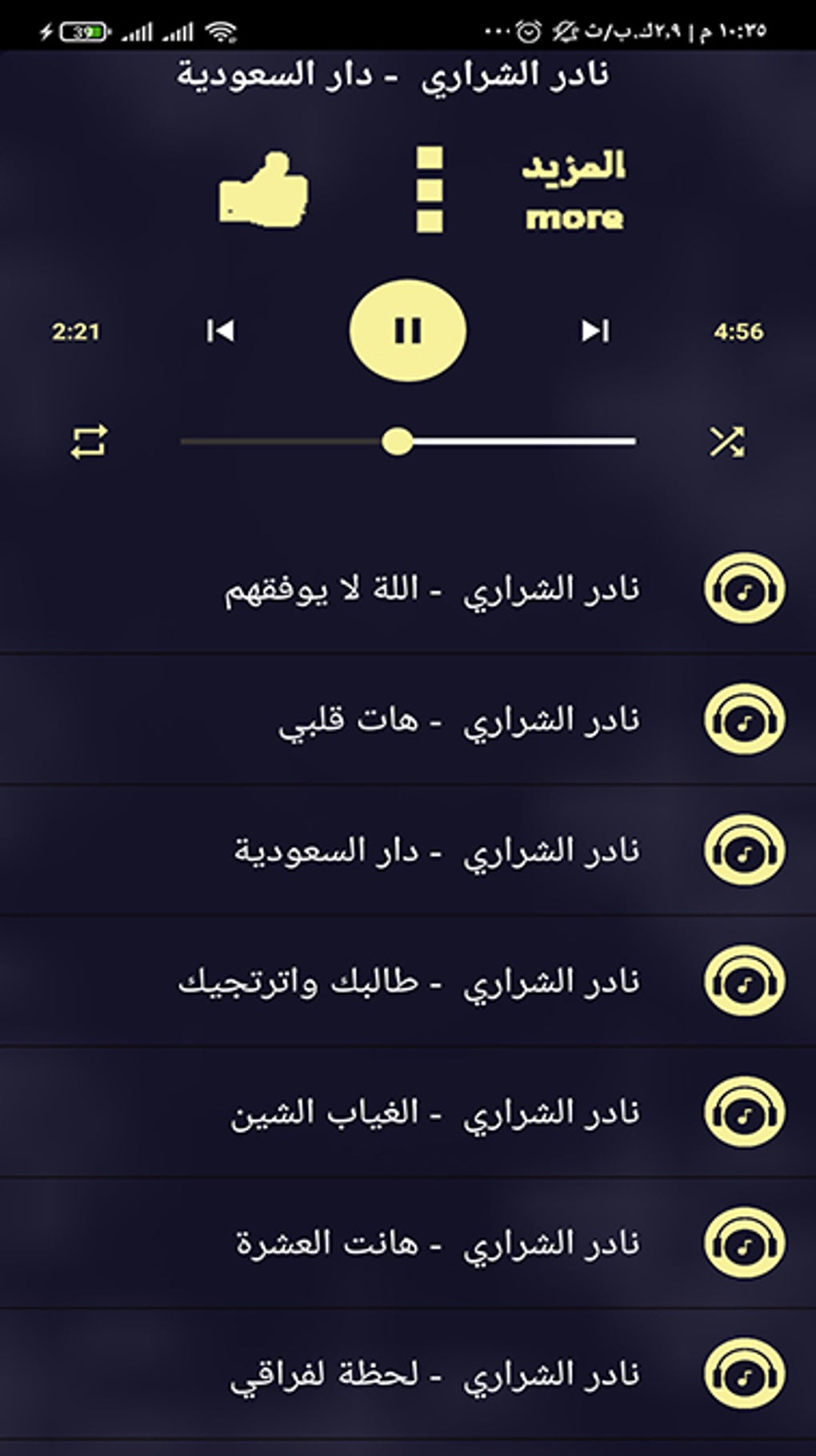Toggle shuffle playback
816x1456 pixels.
click(x=726, y=441)
